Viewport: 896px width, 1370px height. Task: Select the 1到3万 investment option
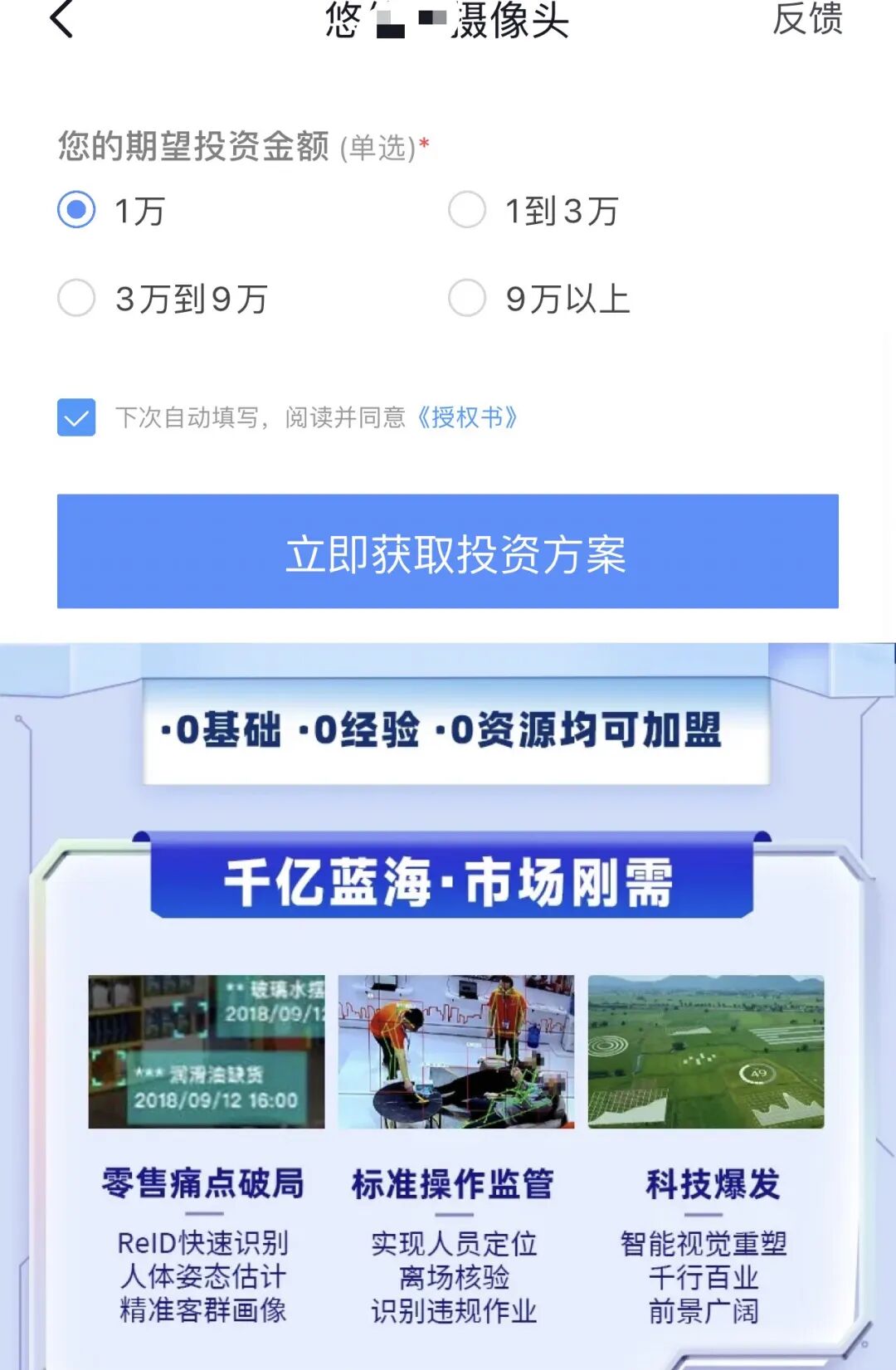point(467,212)
